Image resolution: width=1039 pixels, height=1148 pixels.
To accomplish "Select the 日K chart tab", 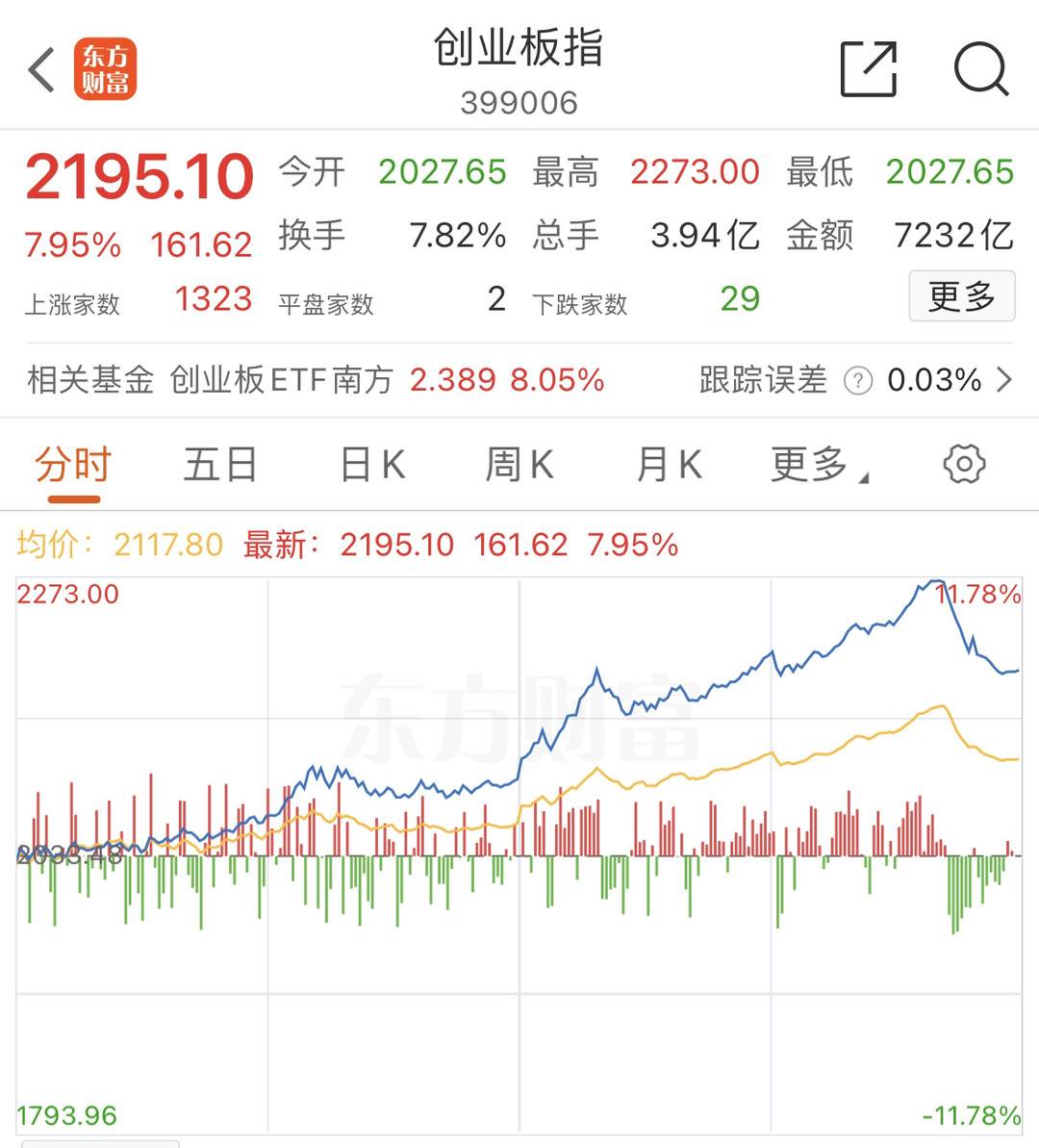I will [x=372, y=466].
